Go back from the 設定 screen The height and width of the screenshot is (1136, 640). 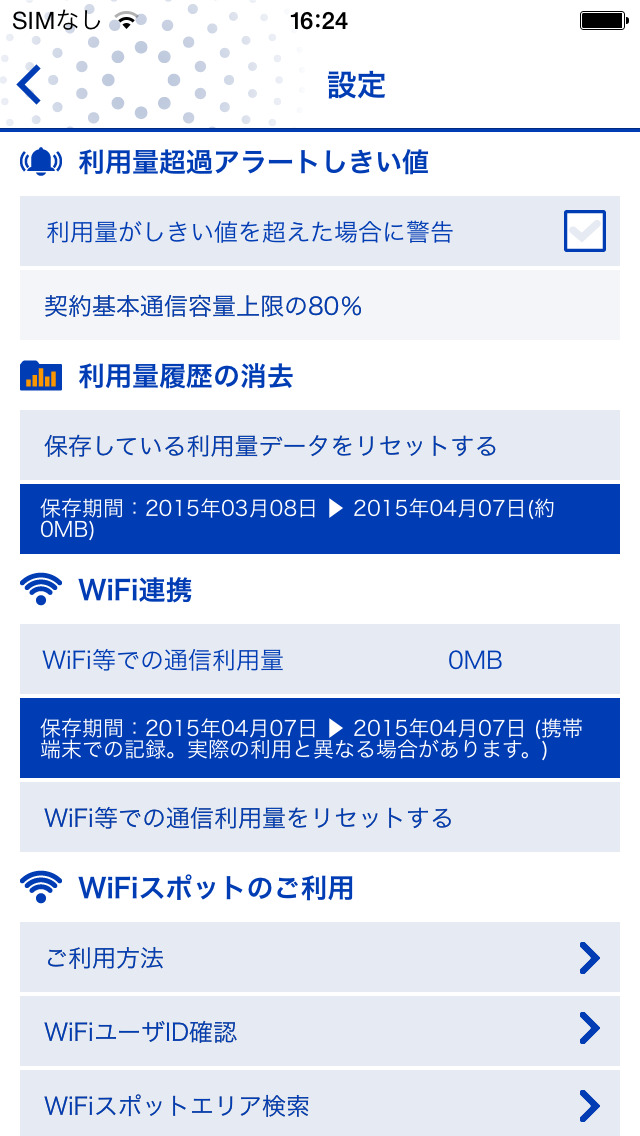tap(30, 85)
